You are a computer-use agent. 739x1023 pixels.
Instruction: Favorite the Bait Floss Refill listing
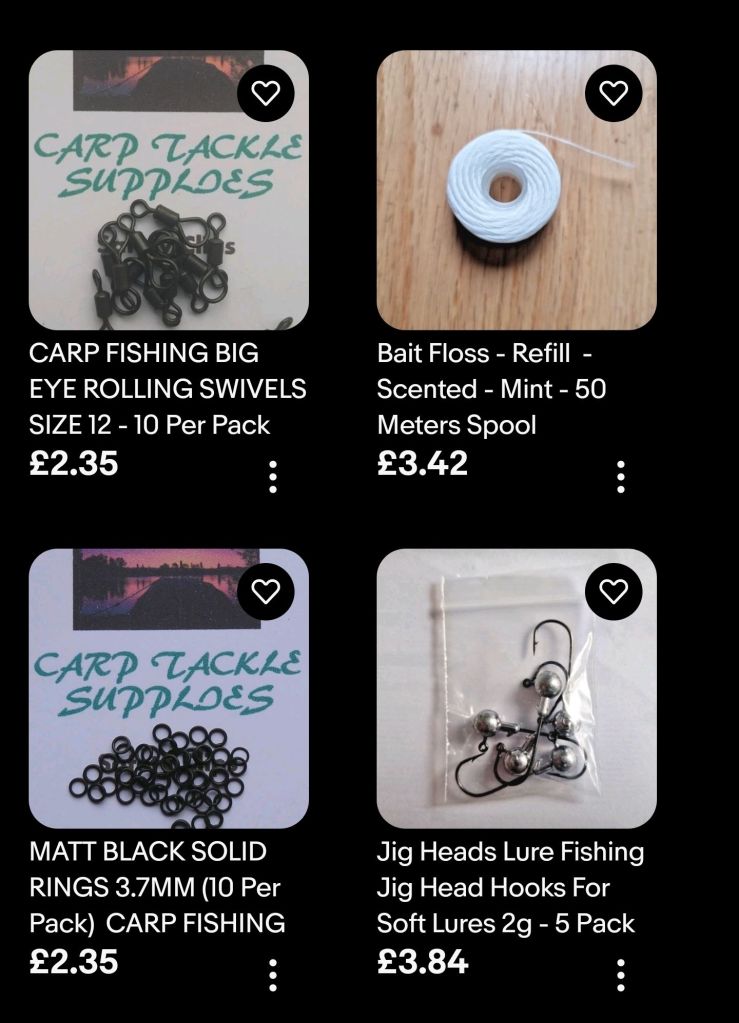click(x=613, y=93)
